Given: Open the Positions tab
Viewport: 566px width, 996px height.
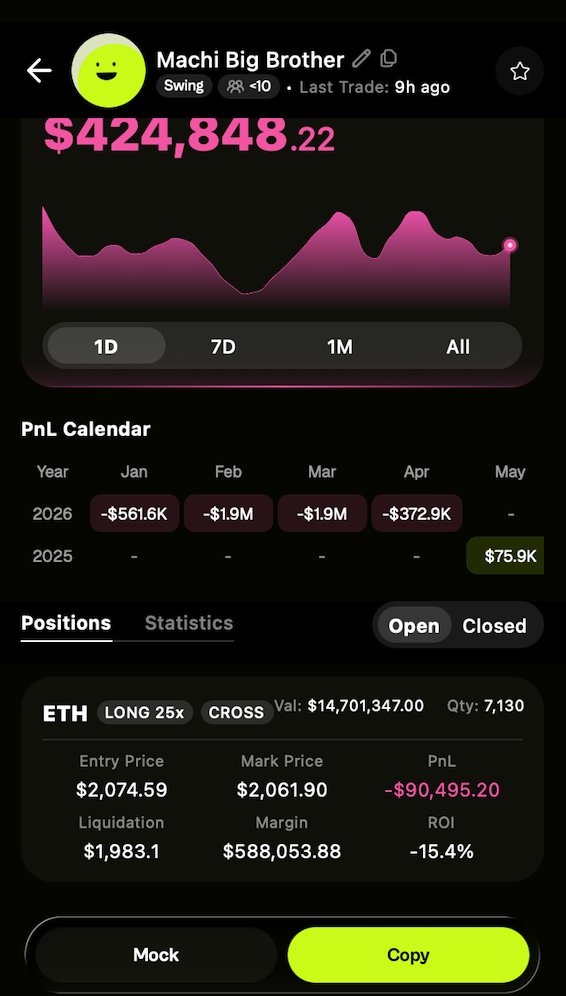Looking at the screenshot, I should (x=66, y=623).
